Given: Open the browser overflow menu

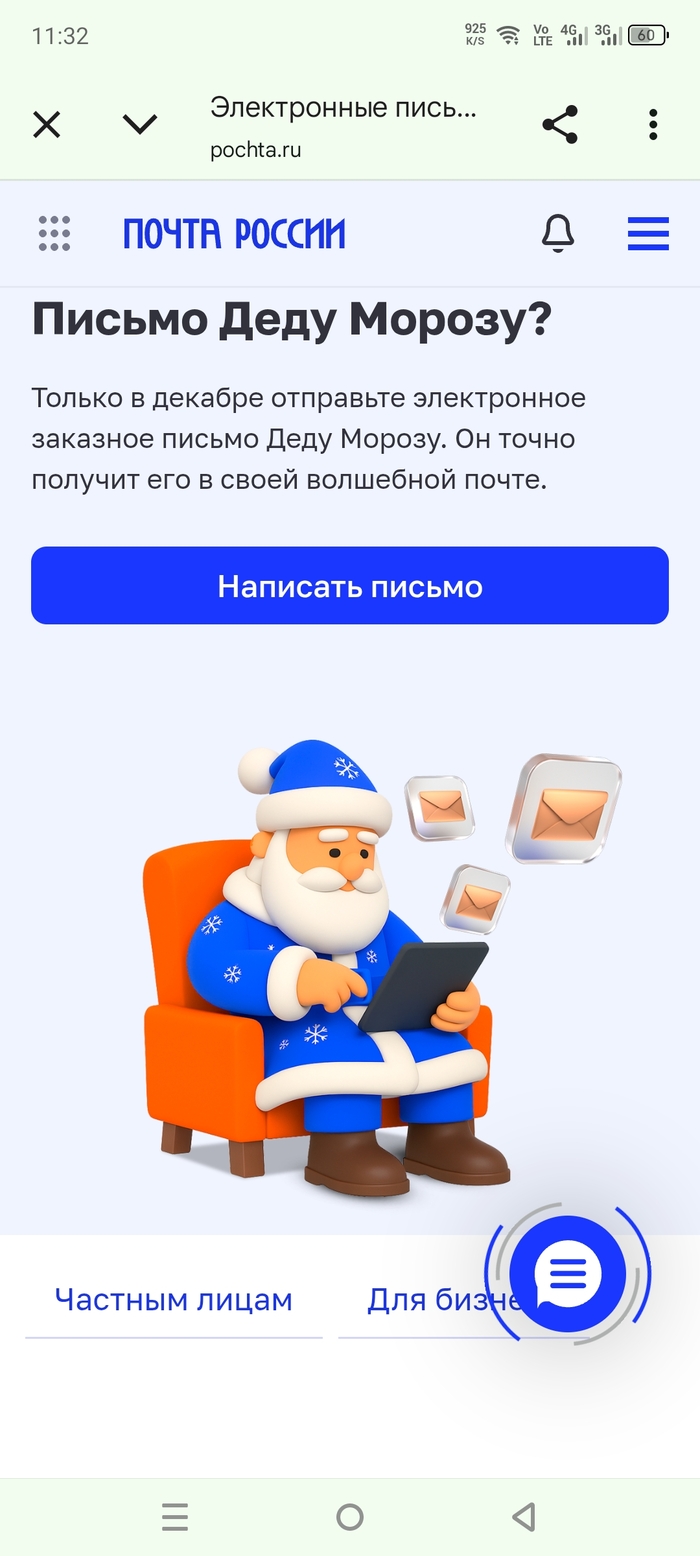Looking at the screenshot, I should coord(653,125).
